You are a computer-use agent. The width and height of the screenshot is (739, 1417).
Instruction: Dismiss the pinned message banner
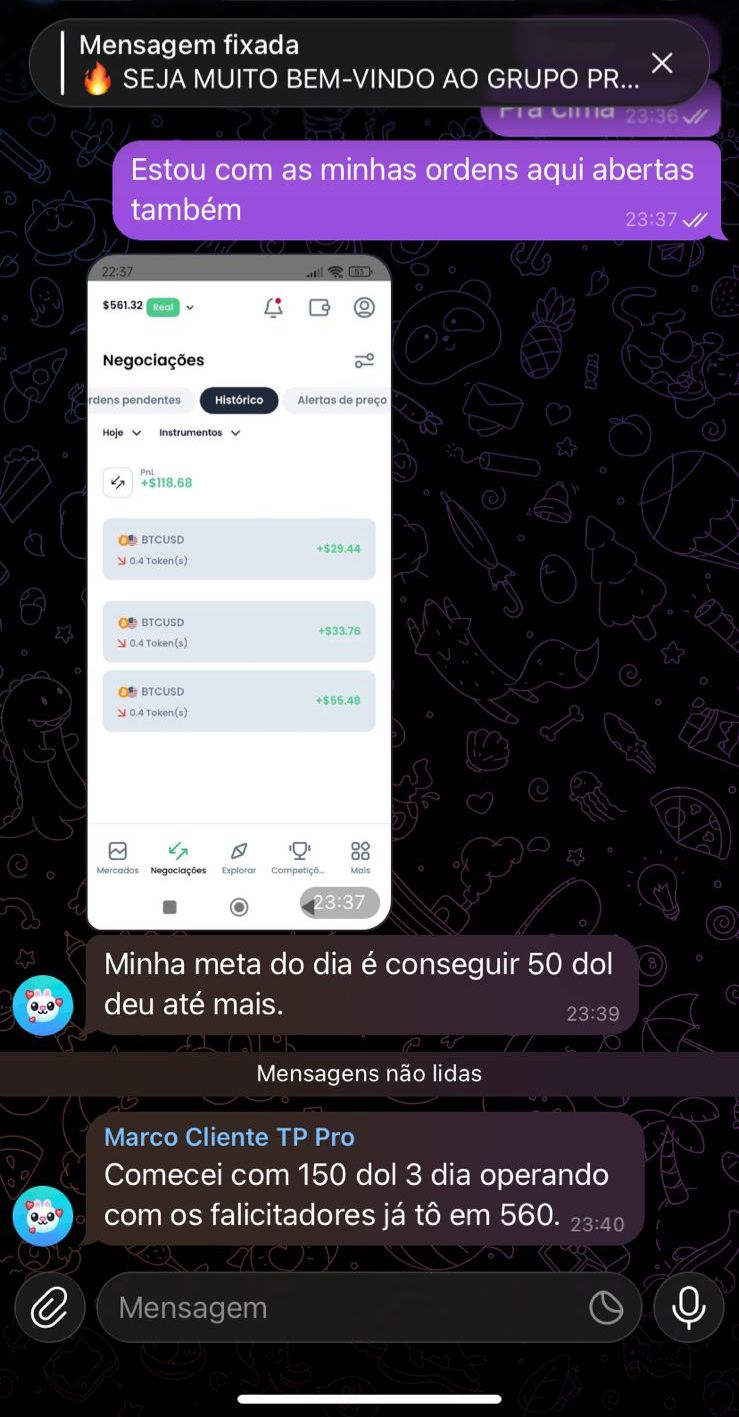point(662,63)
